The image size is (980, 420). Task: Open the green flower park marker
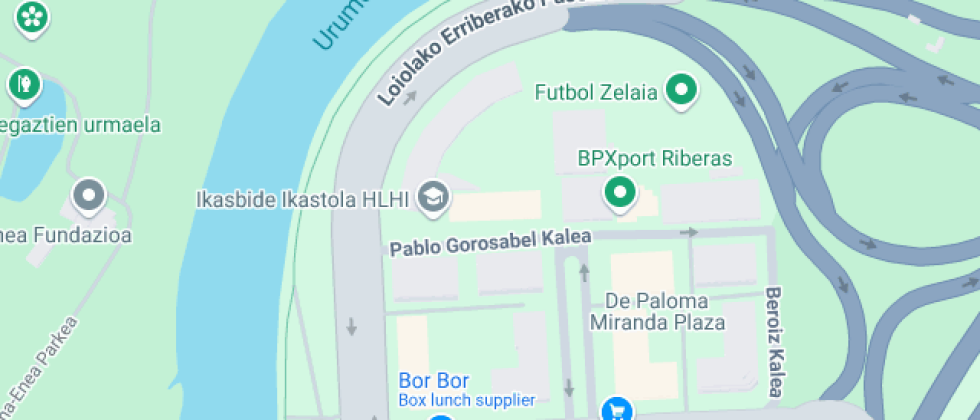33,16
